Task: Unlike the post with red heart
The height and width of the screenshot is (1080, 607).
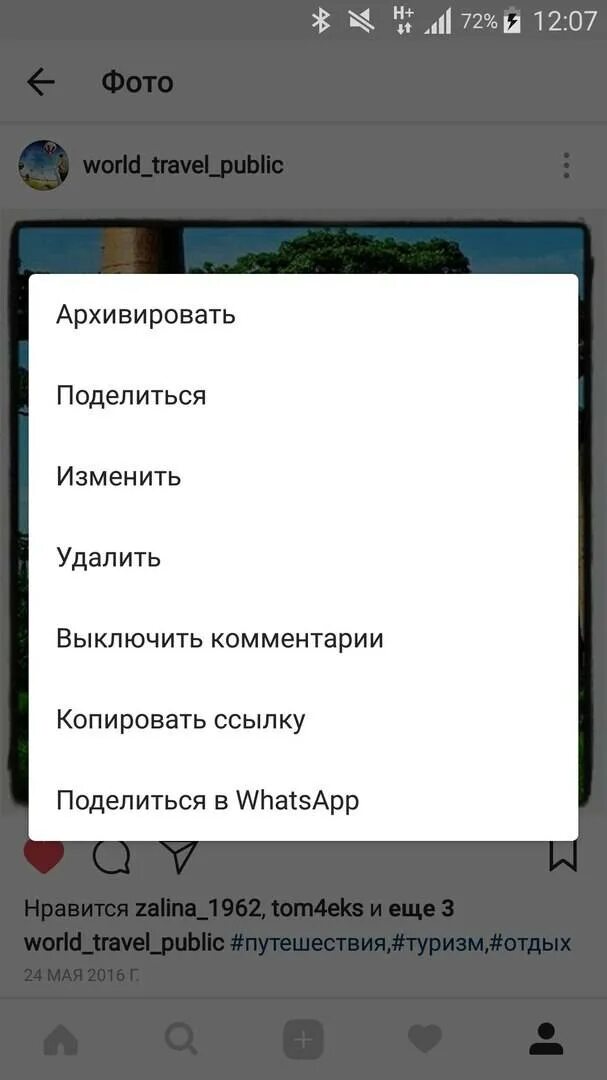Action: pyautogui.click(x=44, y=856)
